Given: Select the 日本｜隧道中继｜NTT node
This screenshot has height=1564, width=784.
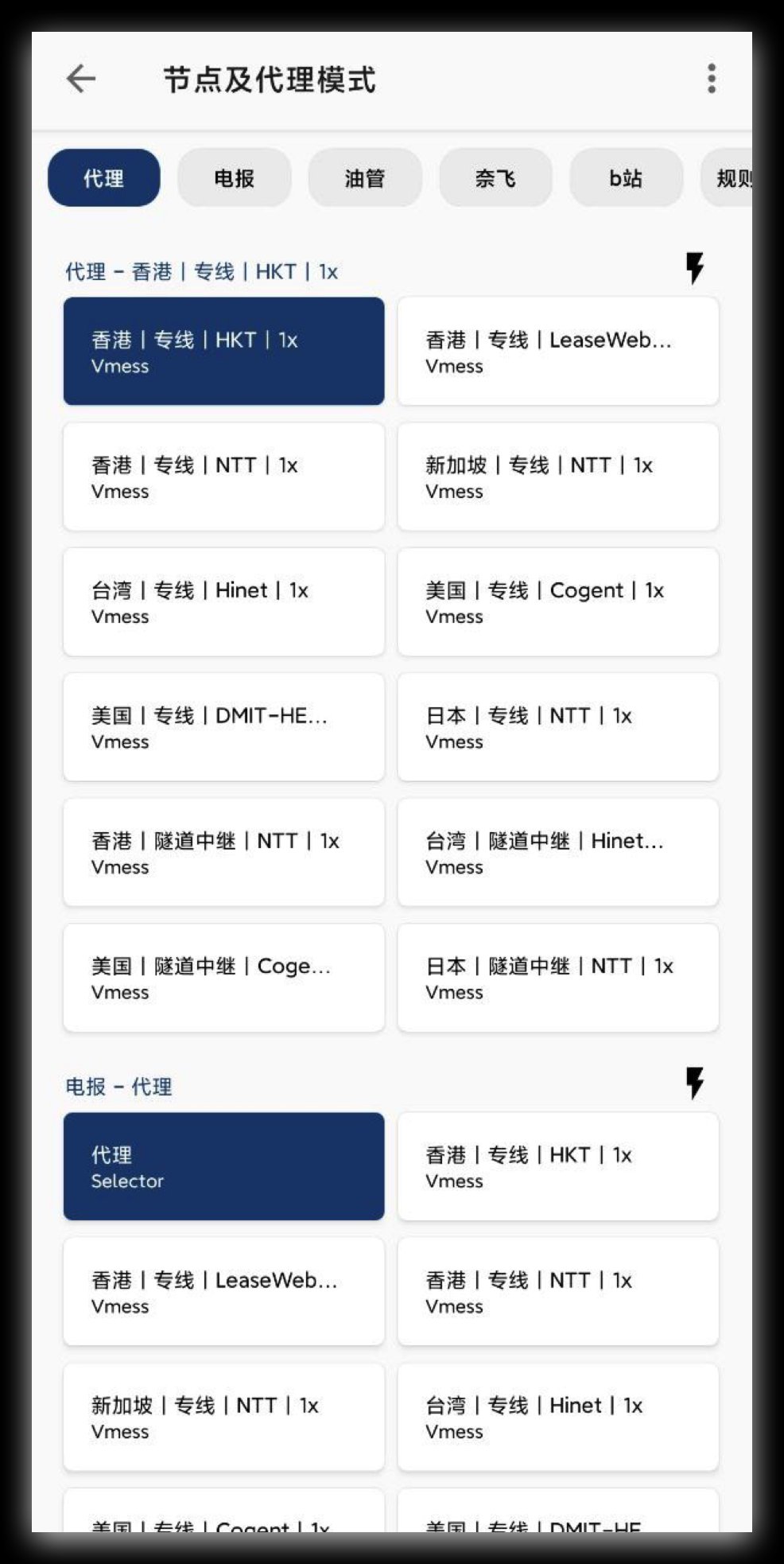Looking at the screenshot, I should [x=557, y=977].
